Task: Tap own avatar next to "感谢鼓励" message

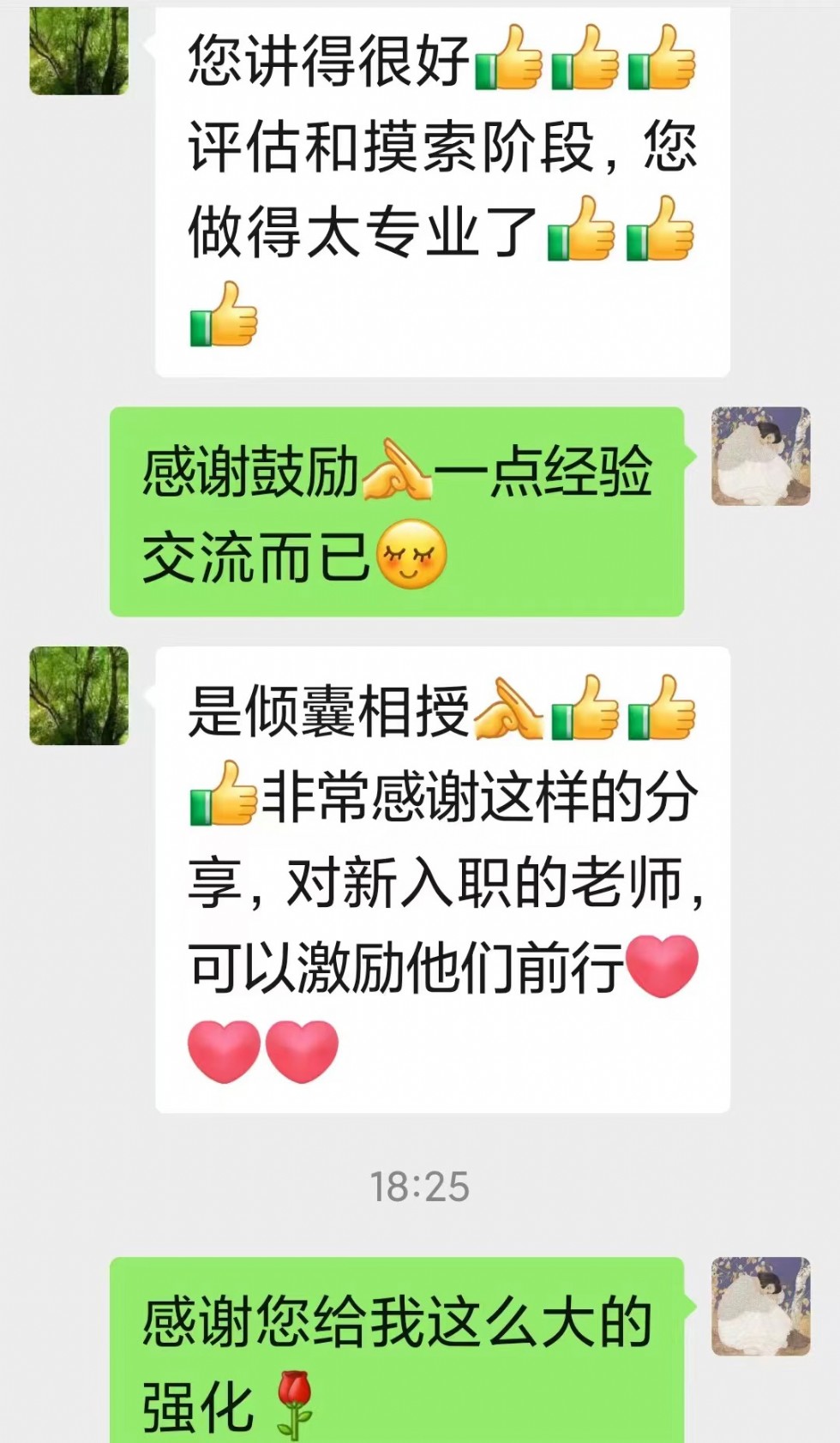Action: tap(760, 456)
